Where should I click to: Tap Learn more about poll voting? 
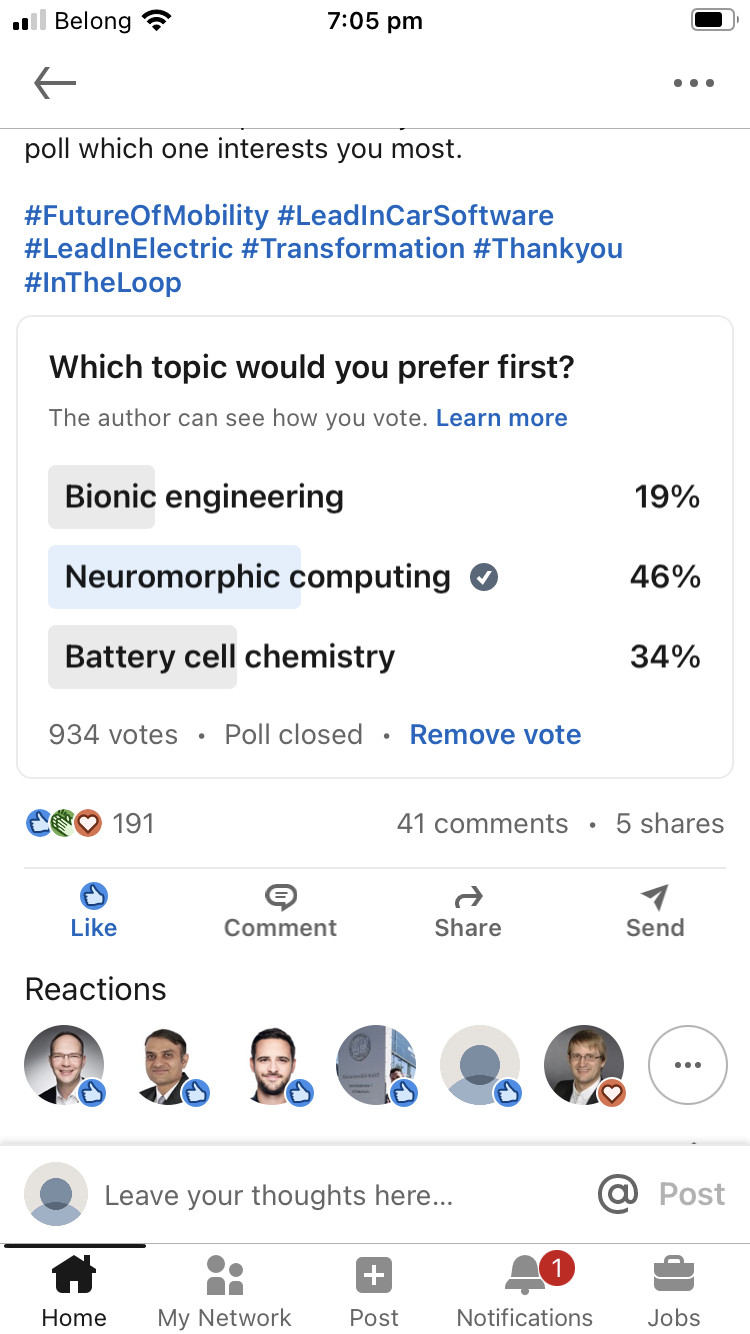click(502, 418)
